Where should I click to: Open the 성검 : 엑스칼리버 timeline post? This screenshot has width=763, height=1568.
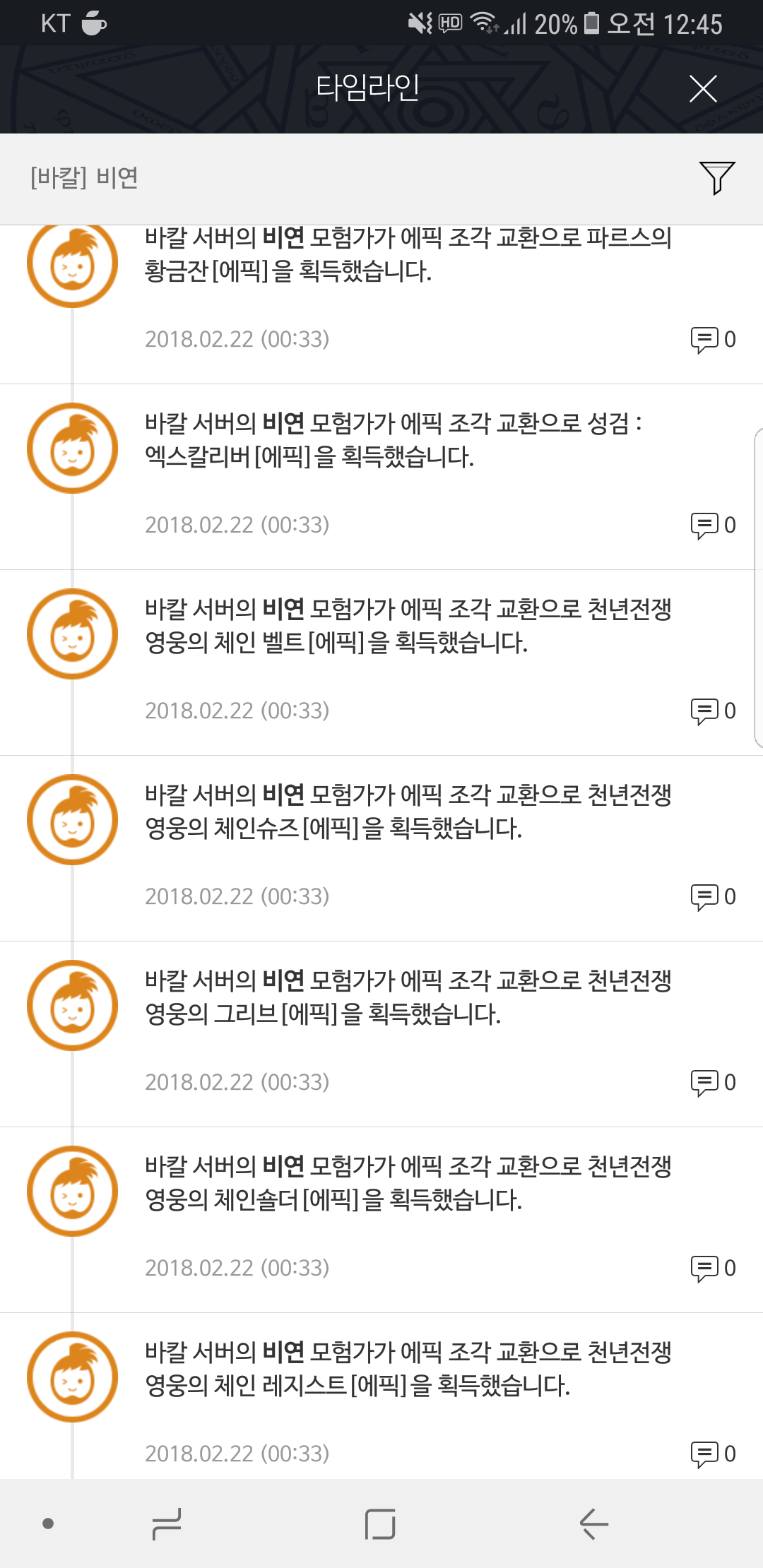396,440
